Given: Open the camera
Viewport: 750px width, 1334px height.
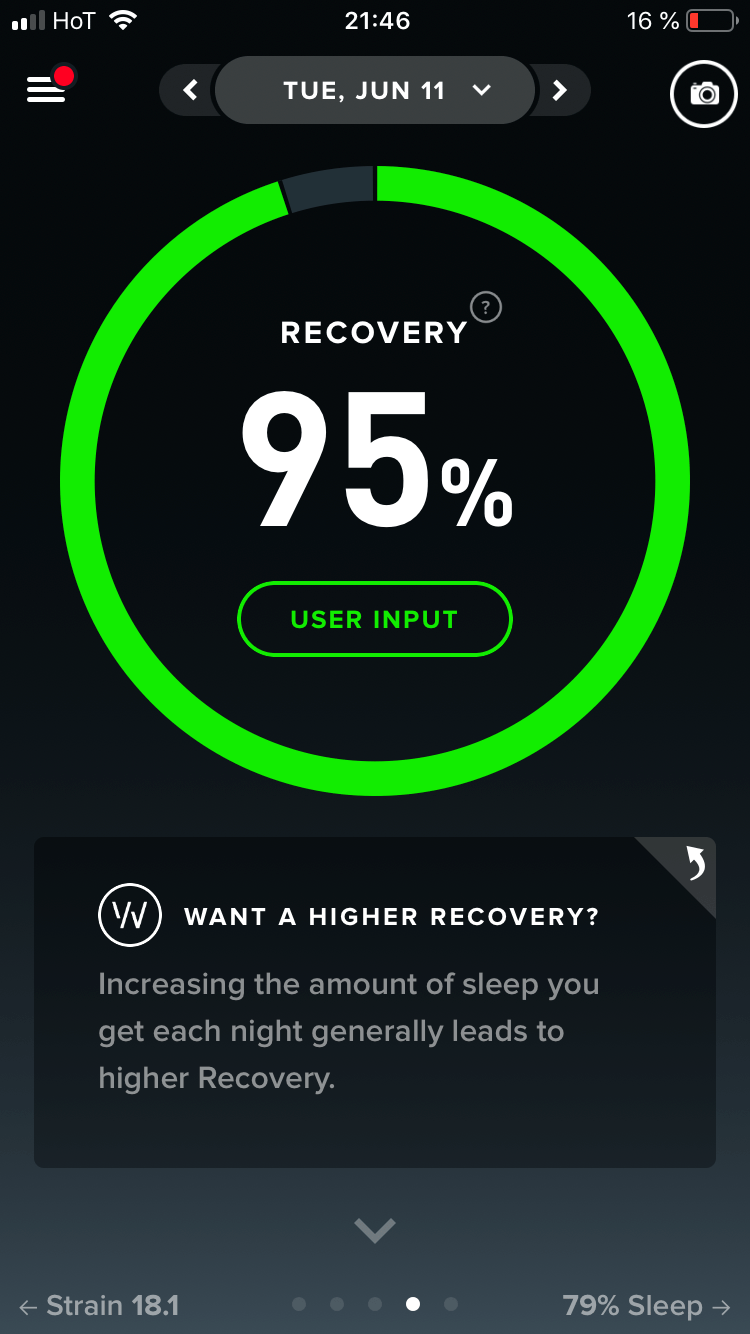Looking at the screenshot, I should click(704, 94).
